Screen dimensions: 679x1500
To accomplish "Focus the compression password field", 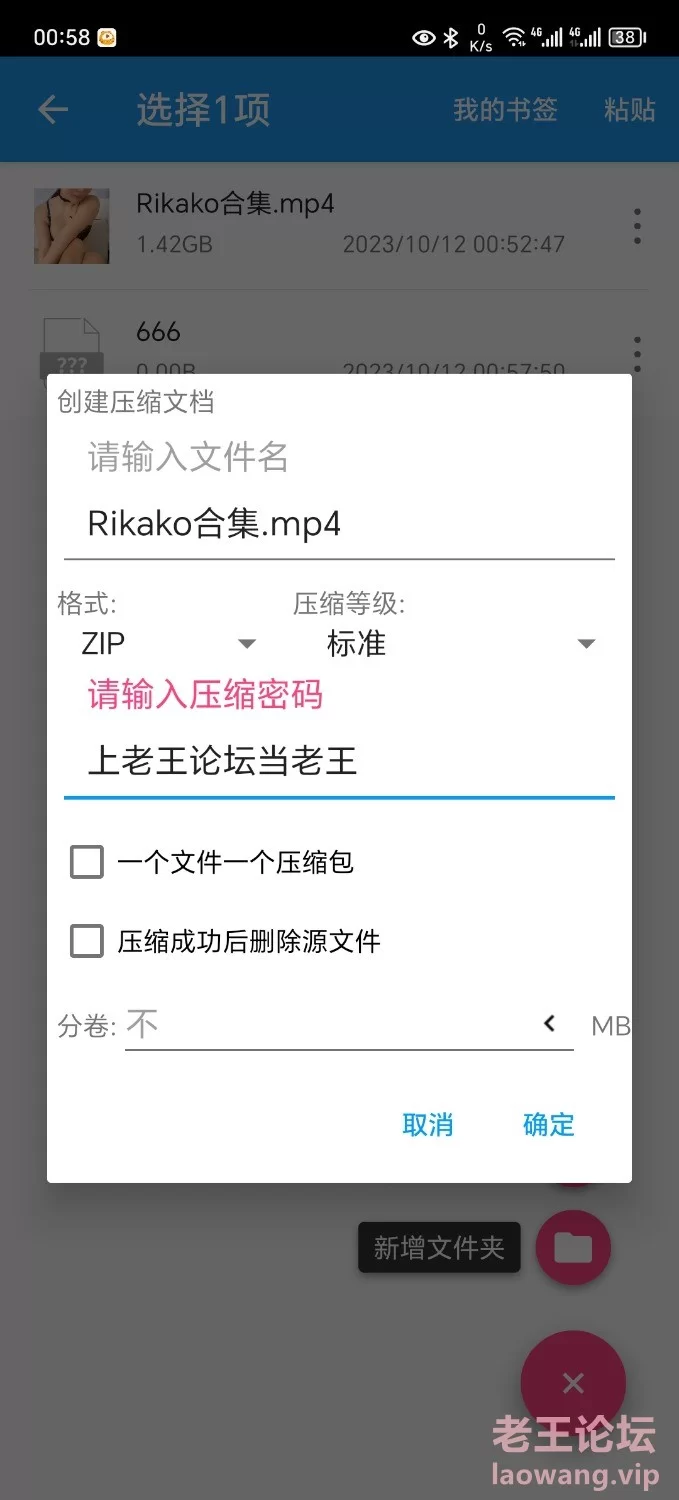I will coord(338,762).
